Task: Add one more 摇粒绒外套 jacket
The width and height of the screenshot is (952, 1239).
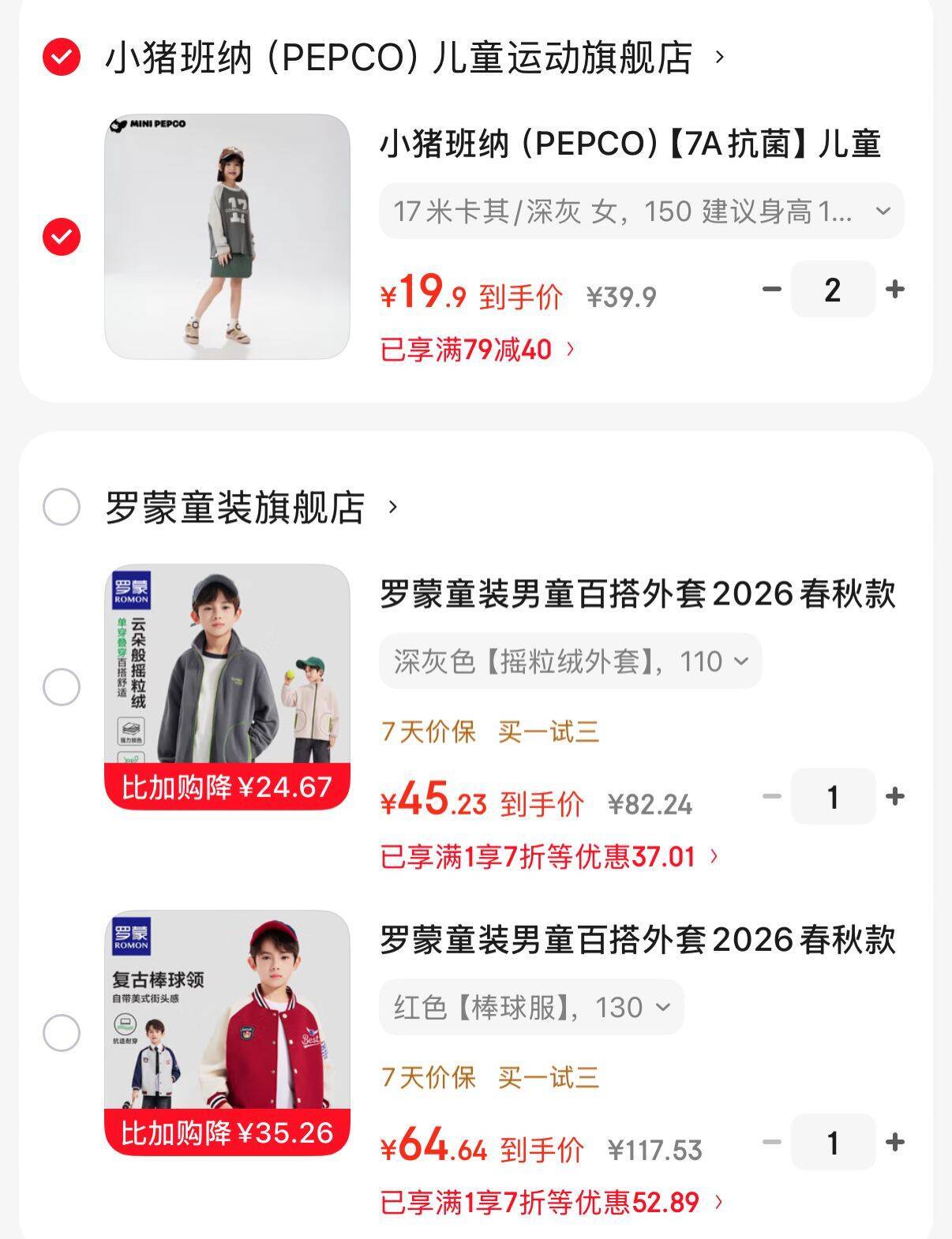Action: [x=894, y=796]
